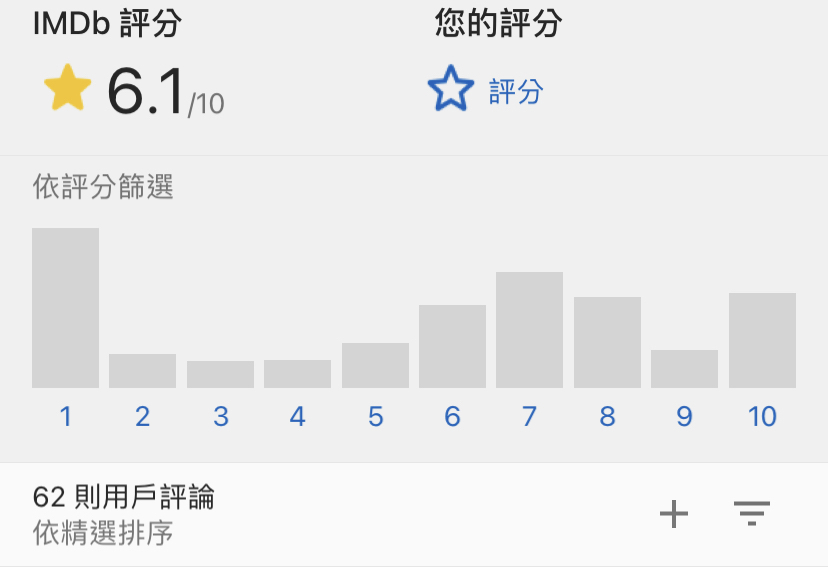828x567 pixels.
Task: Rate this title with the blue star
Action: (x=451, y=91)
